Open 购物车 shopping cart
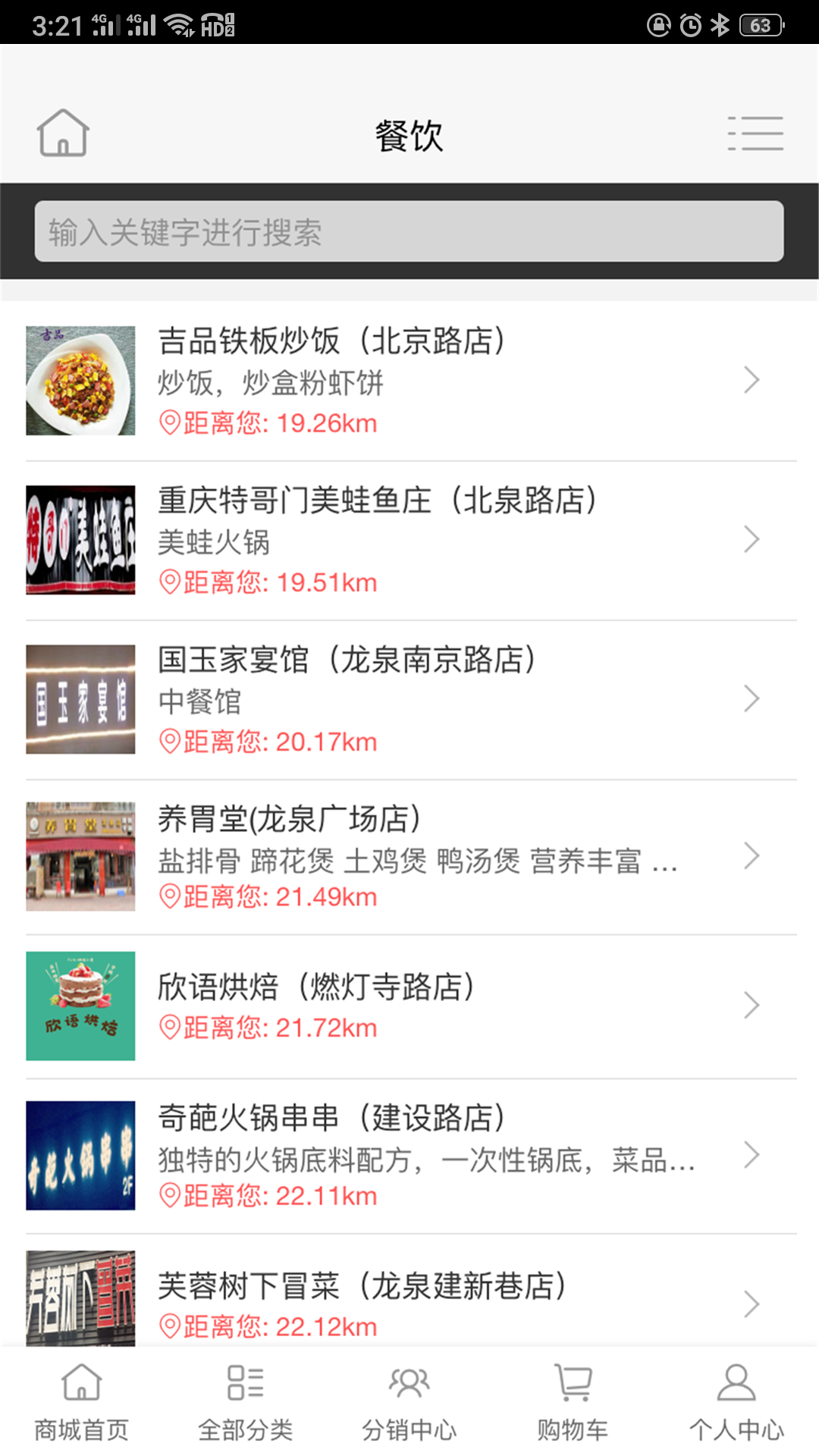 click(x=573, y=1402)
